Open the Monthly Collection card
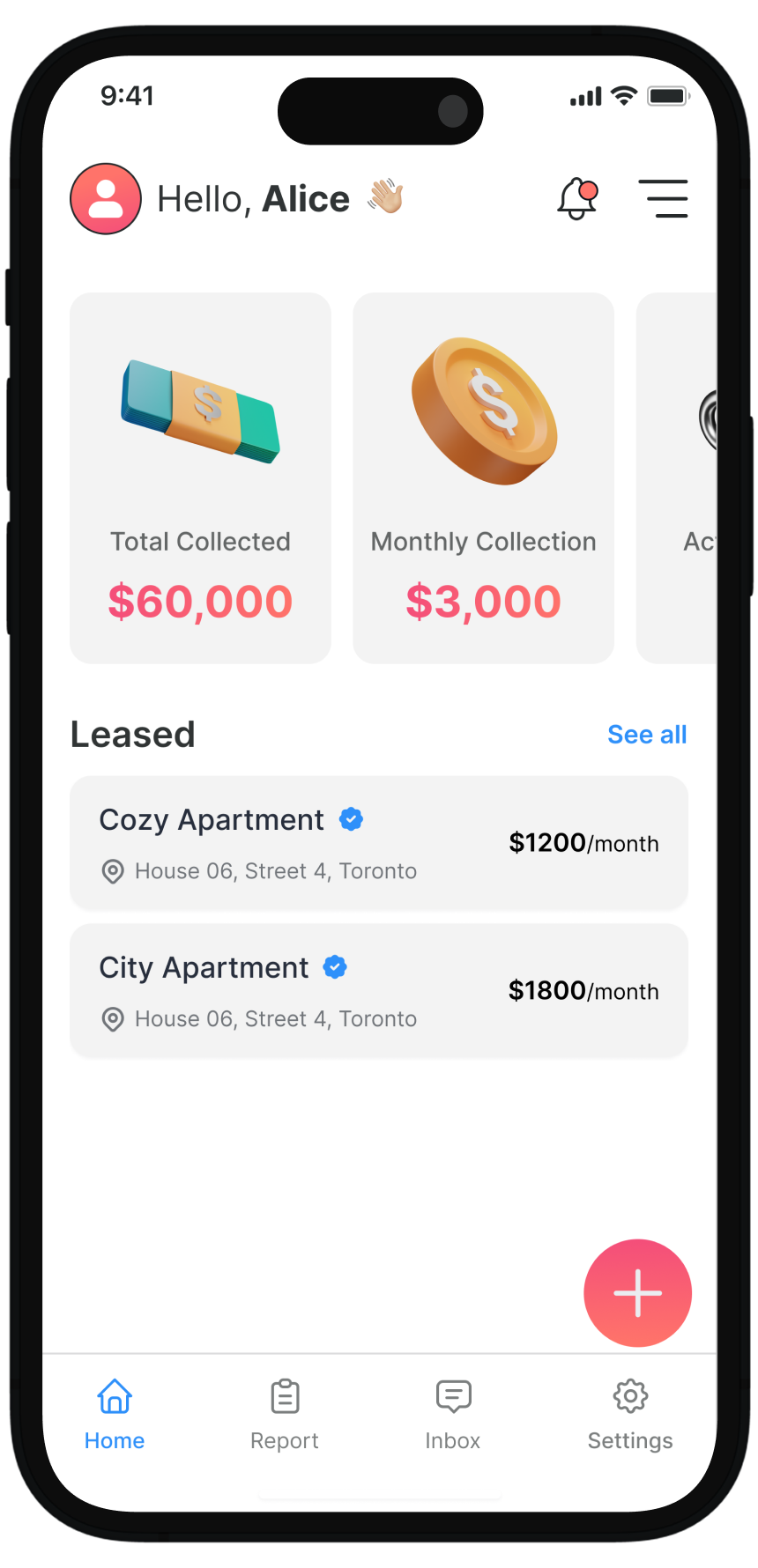Viewport: 758px width, 1568px height. coord(483,478)
